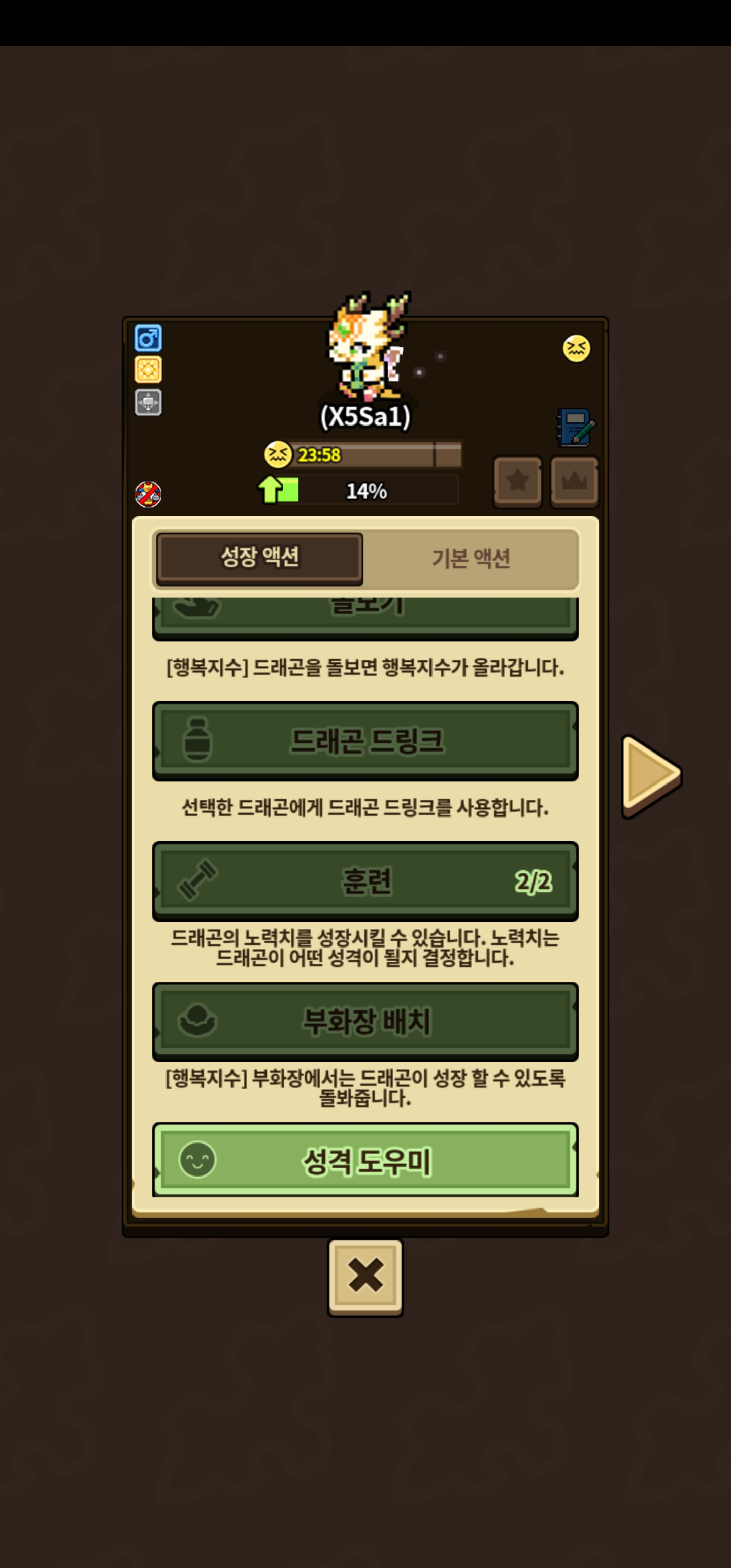
Task: Switch to the 기본 액션 tab
Action: click(x=471, y=558)
